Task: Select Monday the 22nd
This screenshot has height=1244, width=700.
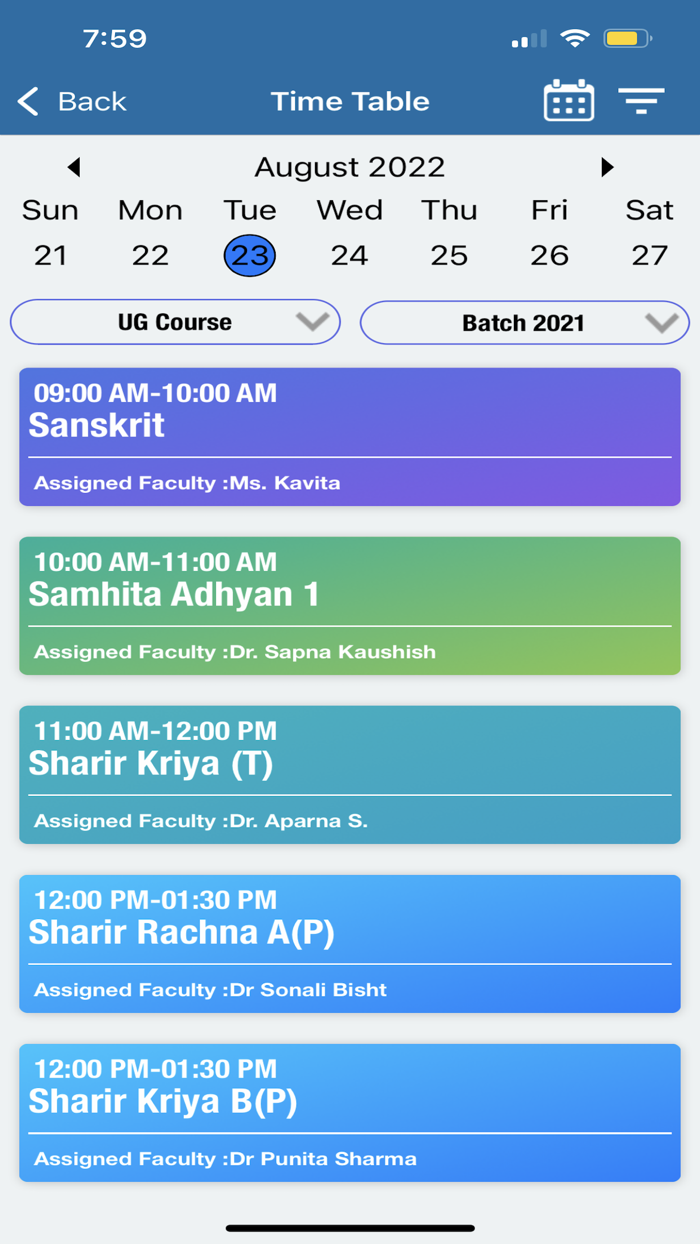Action: pos(150,255)
